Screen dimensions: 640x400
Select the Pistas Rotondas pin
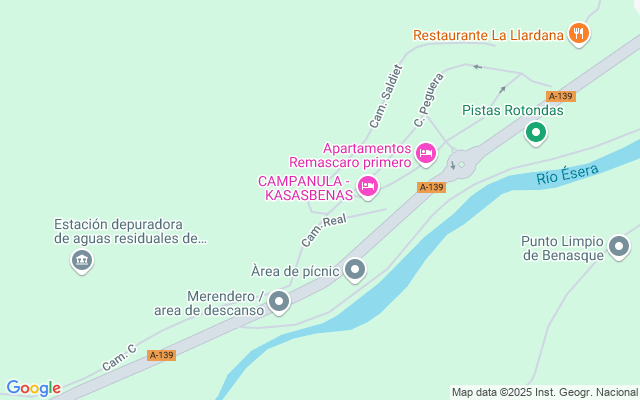click(536, 133)
